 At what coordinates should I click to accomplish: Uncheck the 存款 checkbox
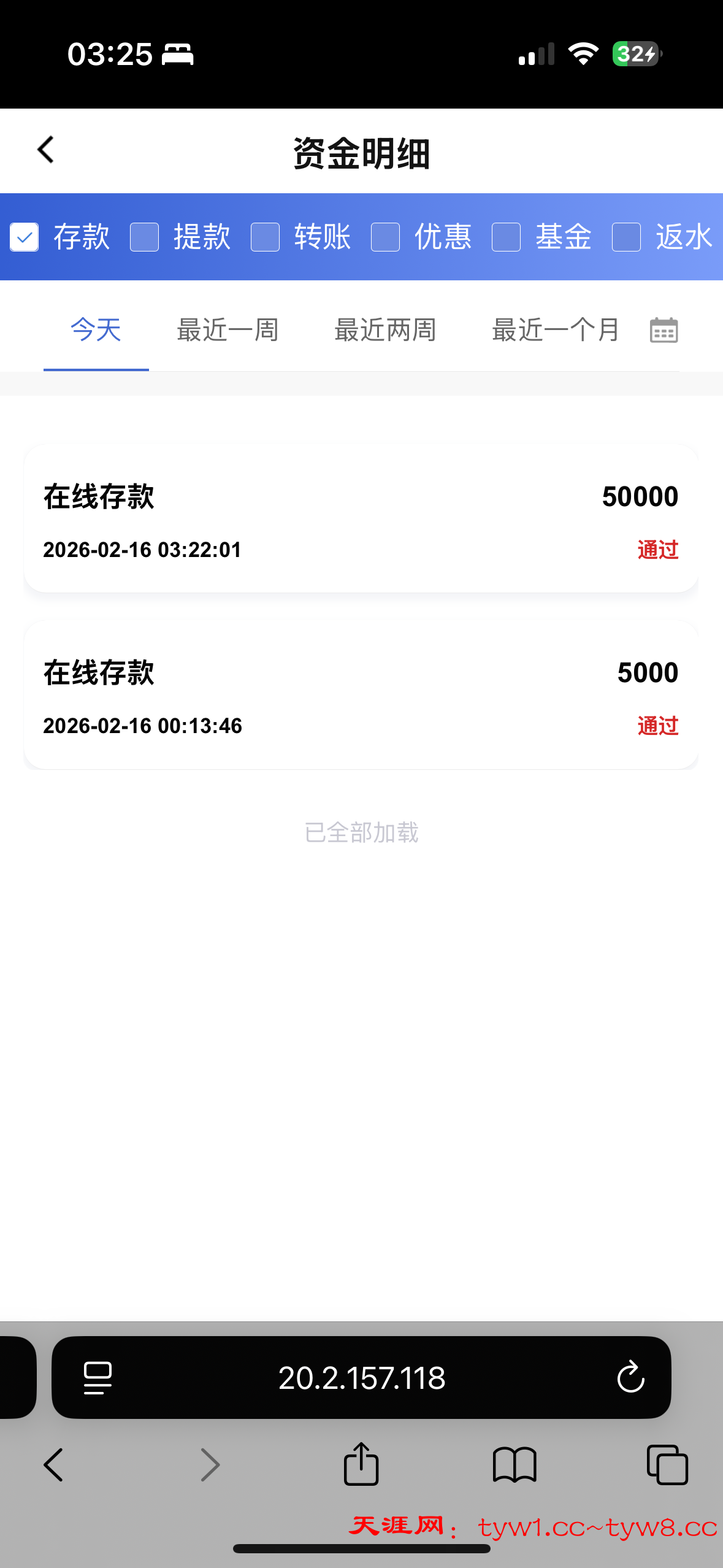[x=25, y=237]
